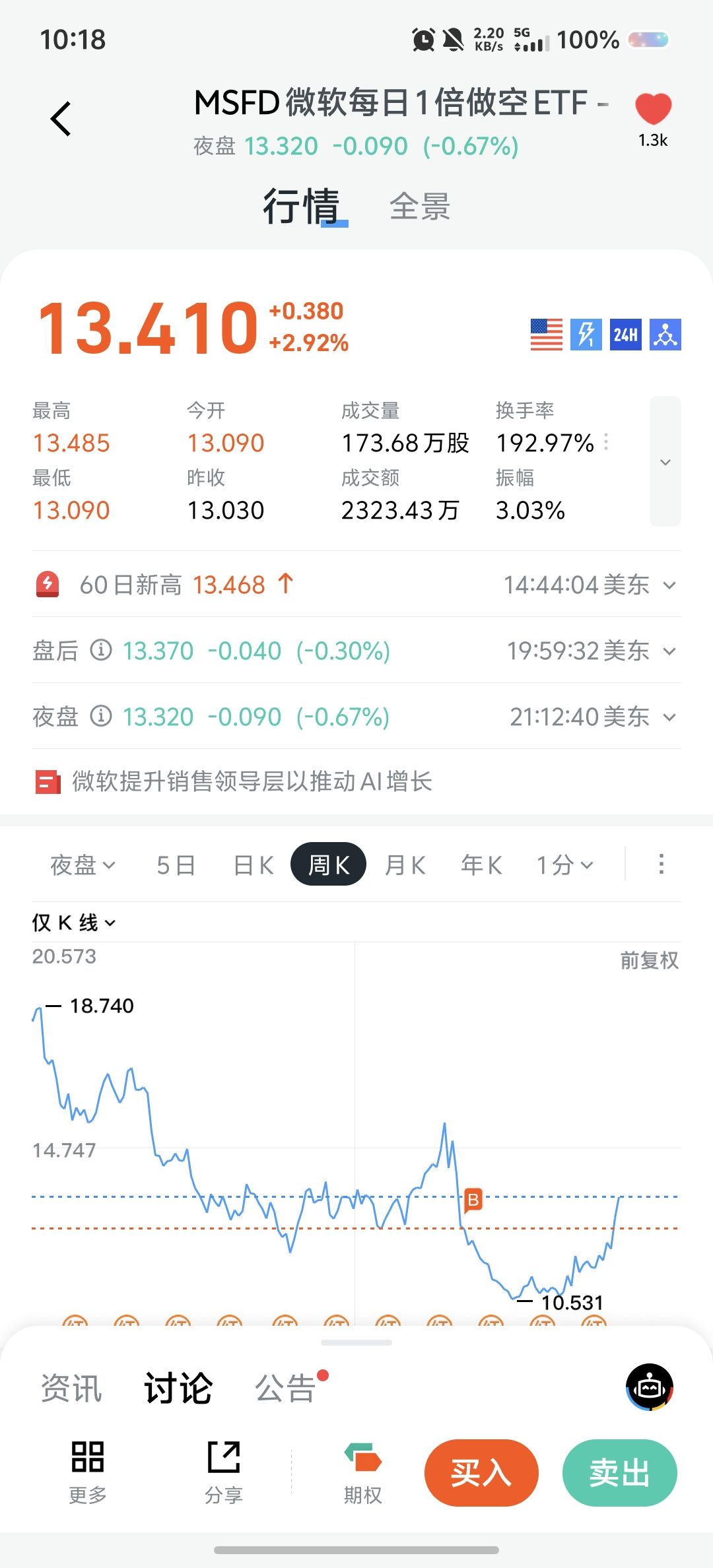Go back using the top-left arrow
Viewport: 713px width, 1568px height.
pyautogui.click(x=61, y=119)
